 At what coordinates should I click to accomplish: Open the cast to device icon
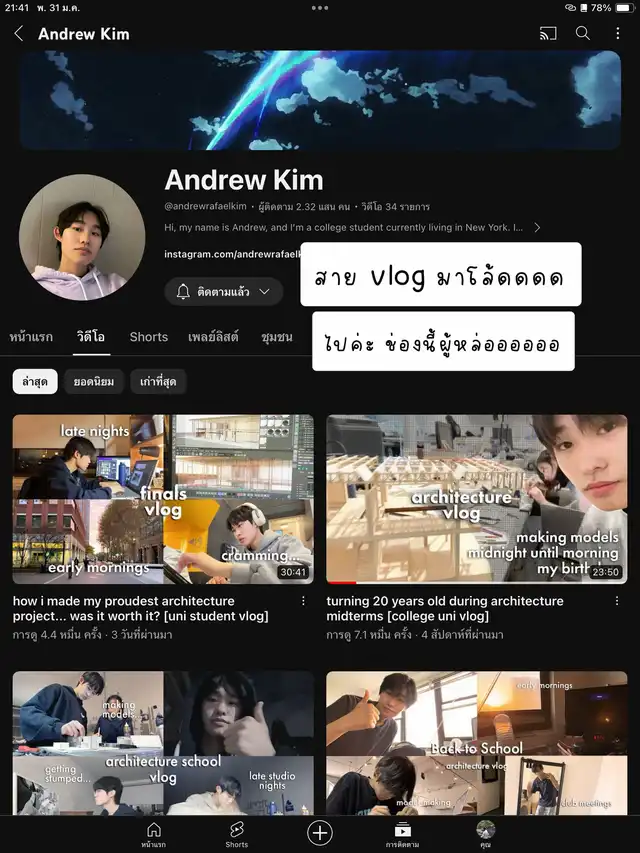click(x=547, y=34)
